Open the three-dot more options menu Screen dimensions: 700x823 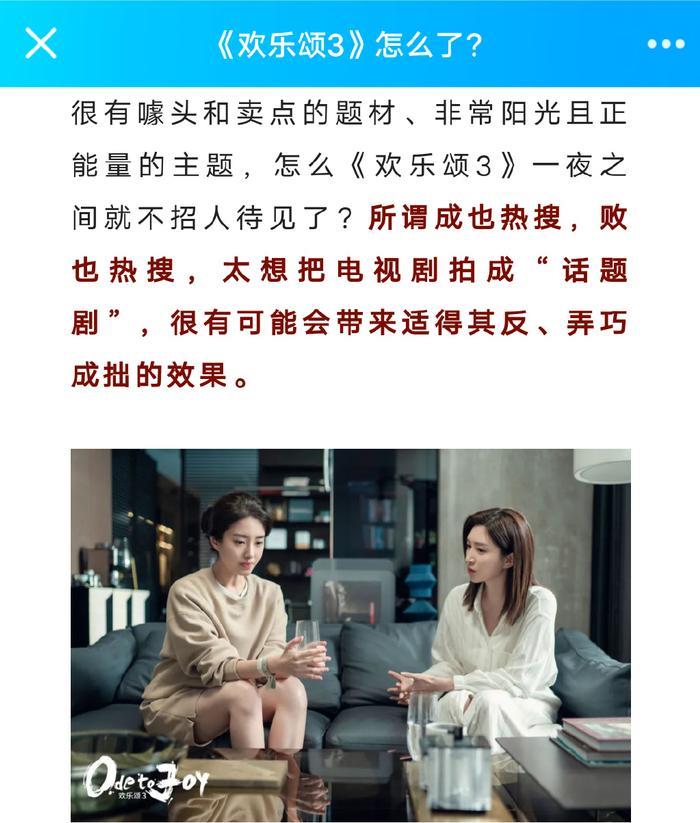click(x=665, y=44)
